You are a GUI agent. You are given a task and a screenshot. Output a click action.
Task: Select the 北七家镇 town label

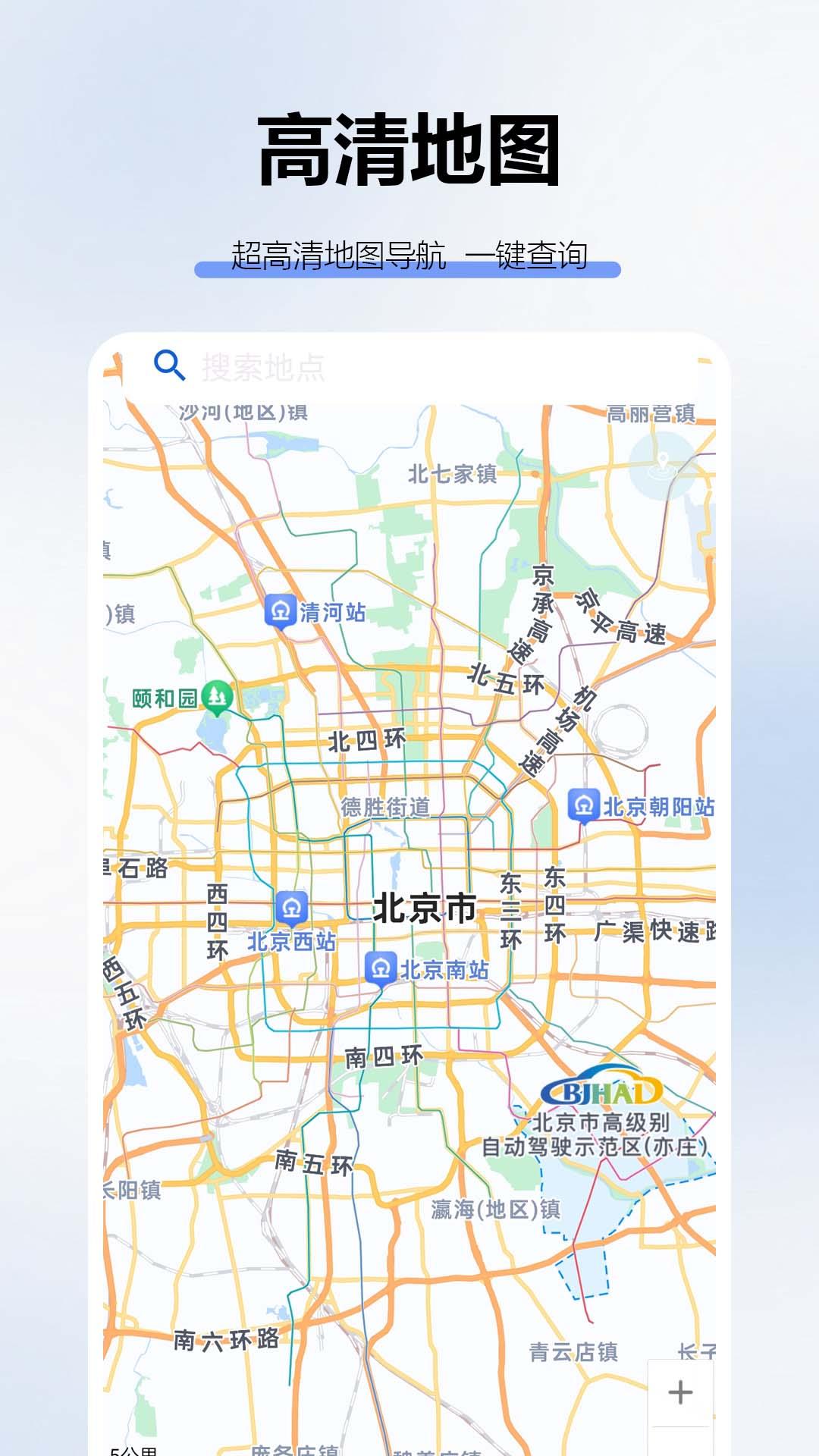[x=453, y=472]
